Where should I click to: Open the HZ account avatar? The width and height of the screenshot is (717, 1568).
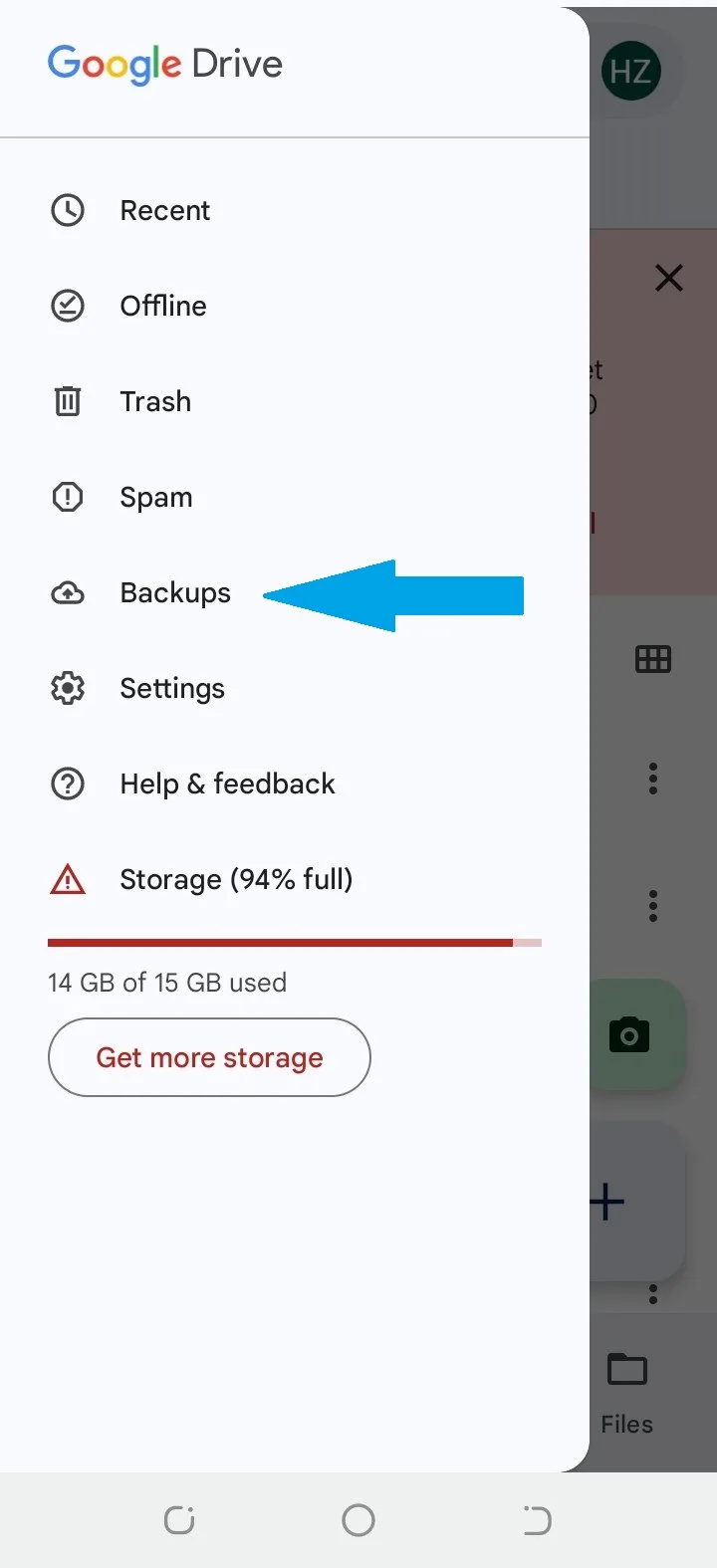click(x=630, y=72)
